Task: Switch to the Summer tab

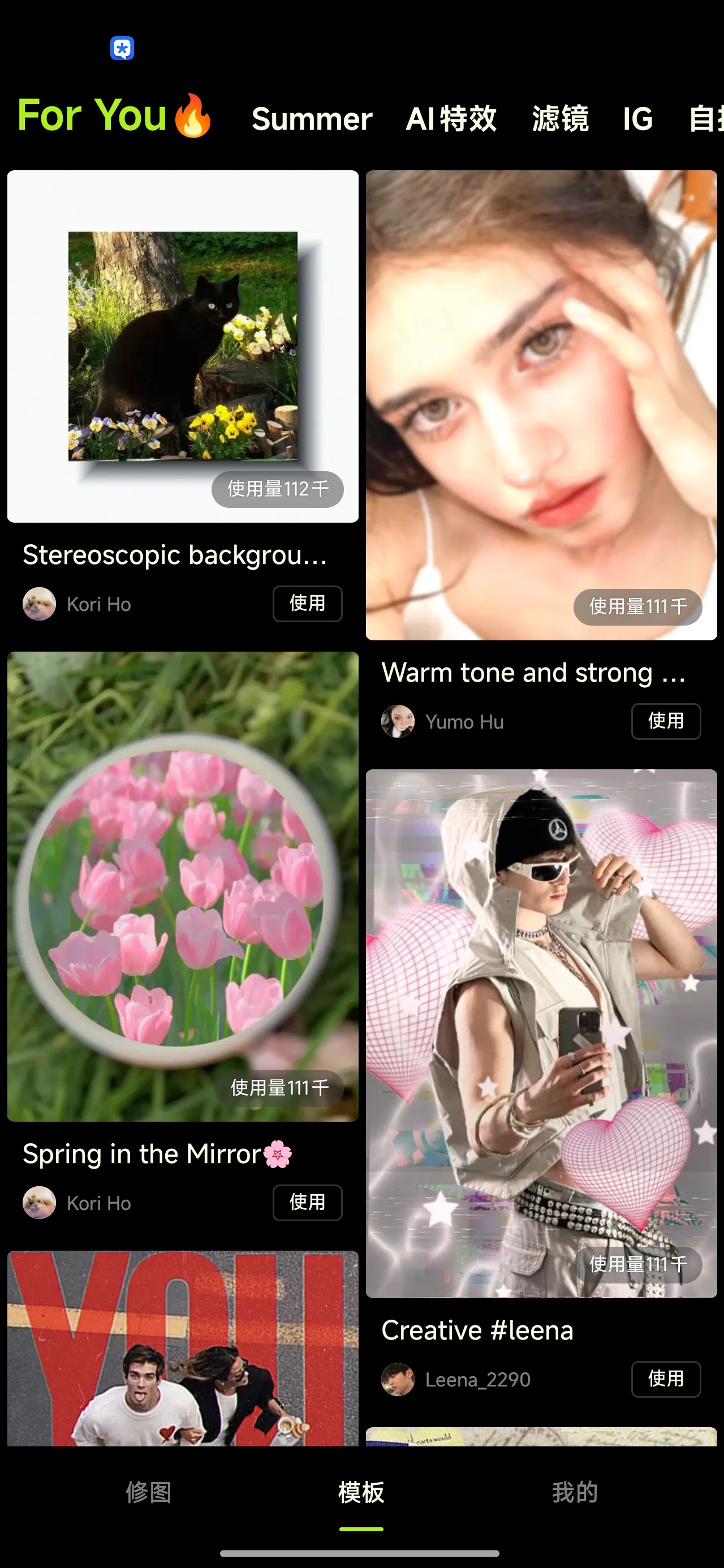Action: pos(312,119)
